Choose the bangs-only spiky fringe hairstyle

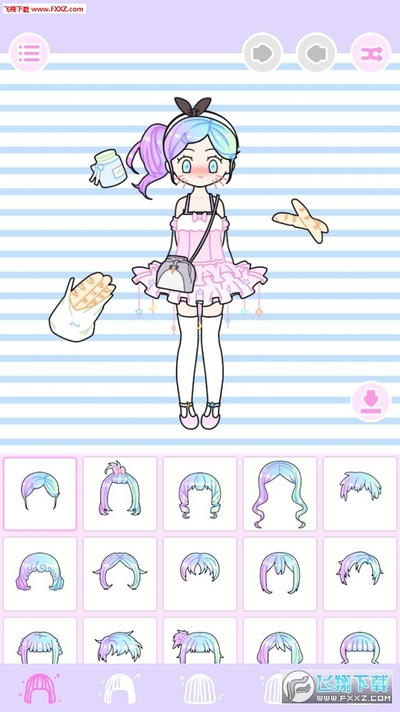coord(360,494)
